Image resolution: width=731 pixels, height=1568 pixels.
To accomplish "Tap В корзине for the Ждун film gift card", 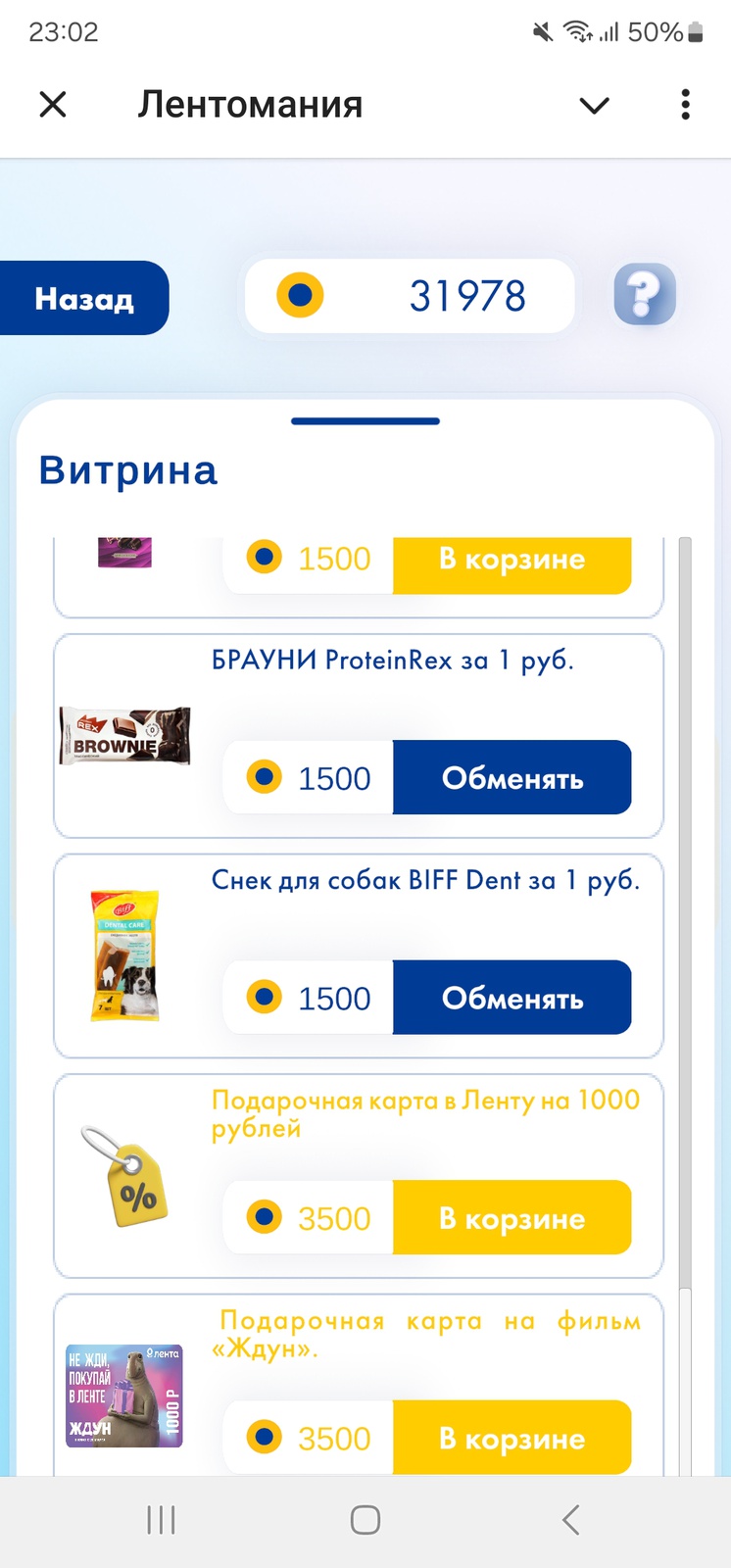I will 512,1438.
